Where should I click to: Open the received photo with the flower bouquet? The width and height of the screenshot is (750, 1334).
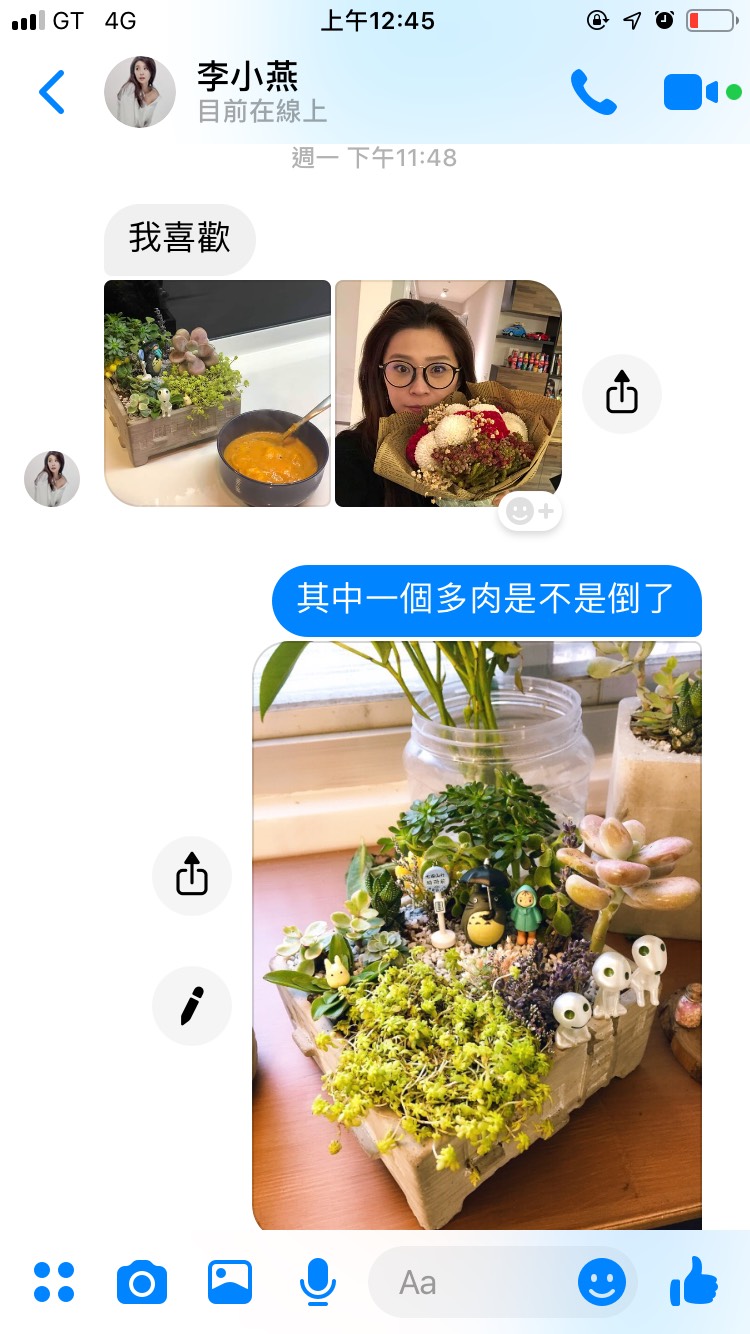[448, 393]
